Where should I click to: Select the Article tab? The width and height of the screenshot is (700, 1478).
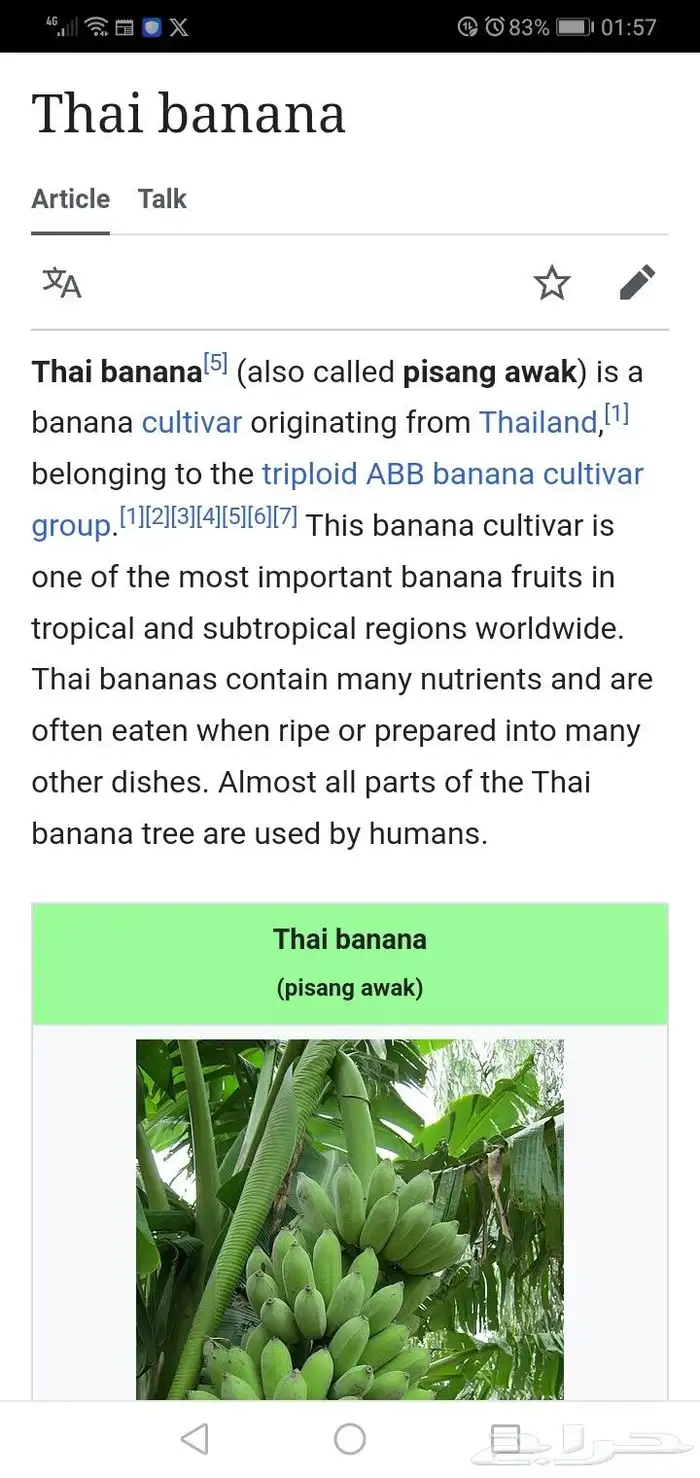point(70,199)
